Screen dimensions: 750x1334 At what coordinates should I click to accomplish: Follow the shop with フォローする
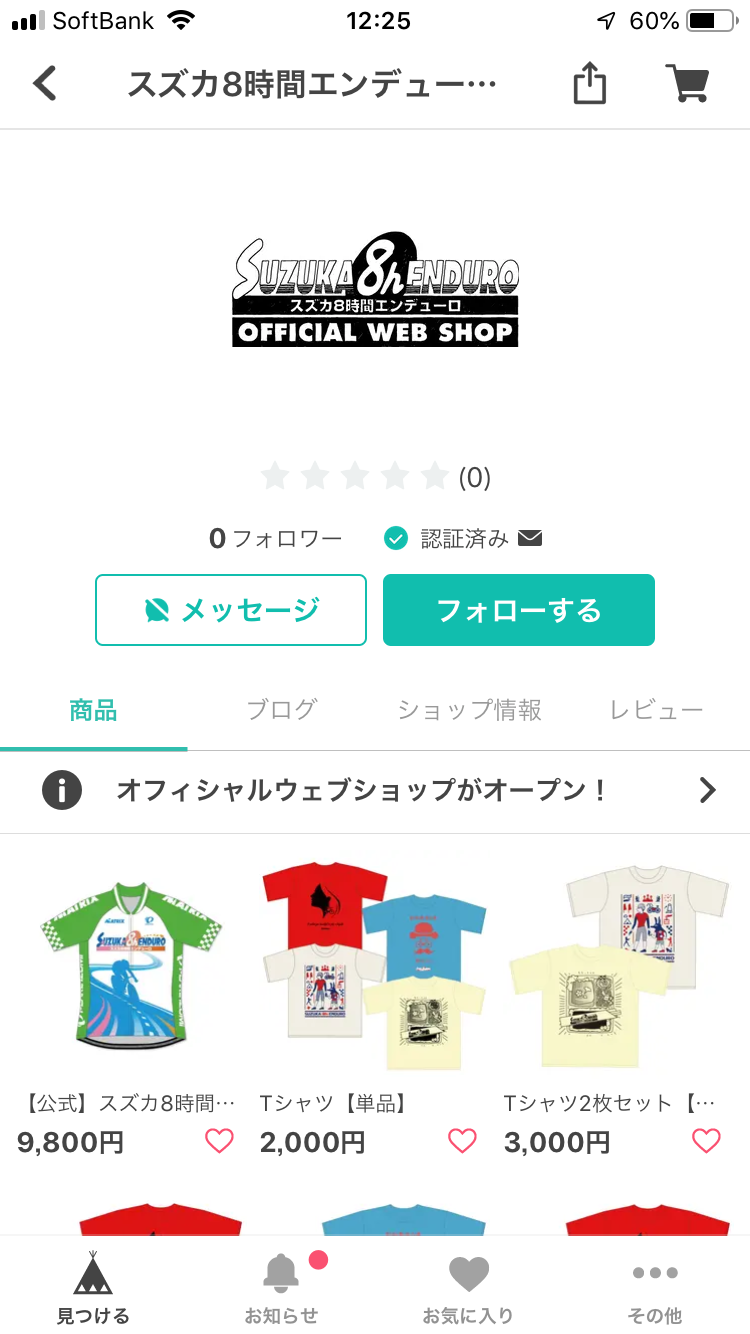pyautogui.click(x=518, y=610)
